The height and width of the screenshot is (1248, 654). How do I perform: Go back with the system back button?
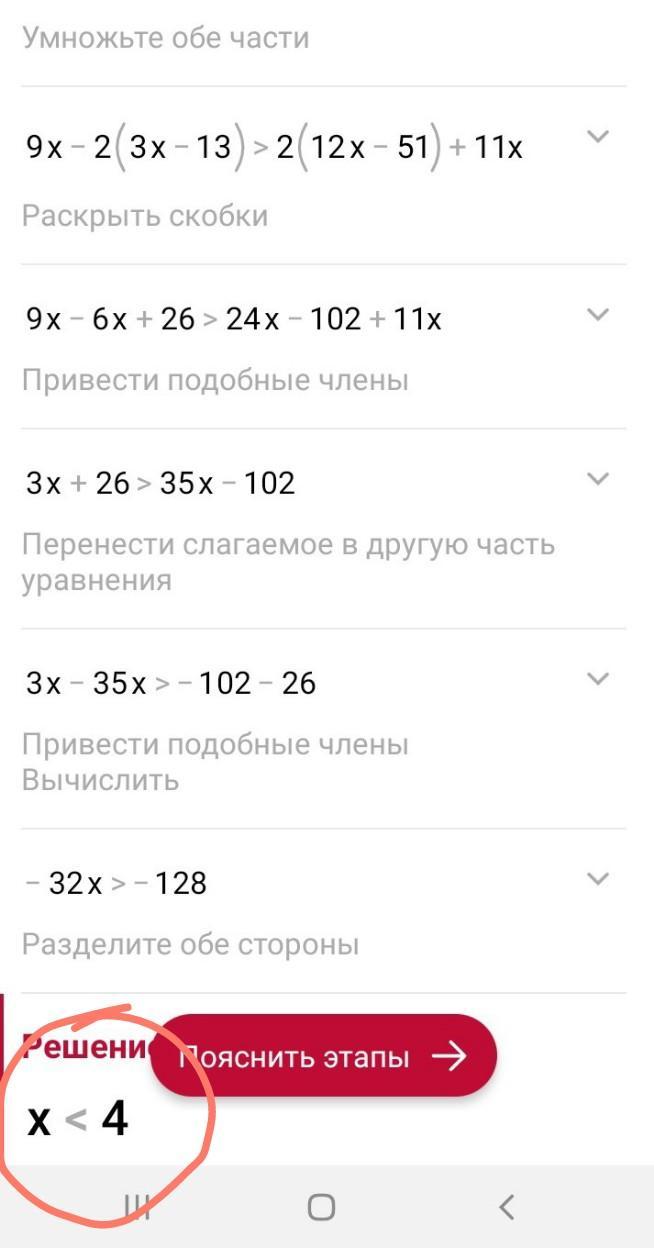[x=506, y=1207]
